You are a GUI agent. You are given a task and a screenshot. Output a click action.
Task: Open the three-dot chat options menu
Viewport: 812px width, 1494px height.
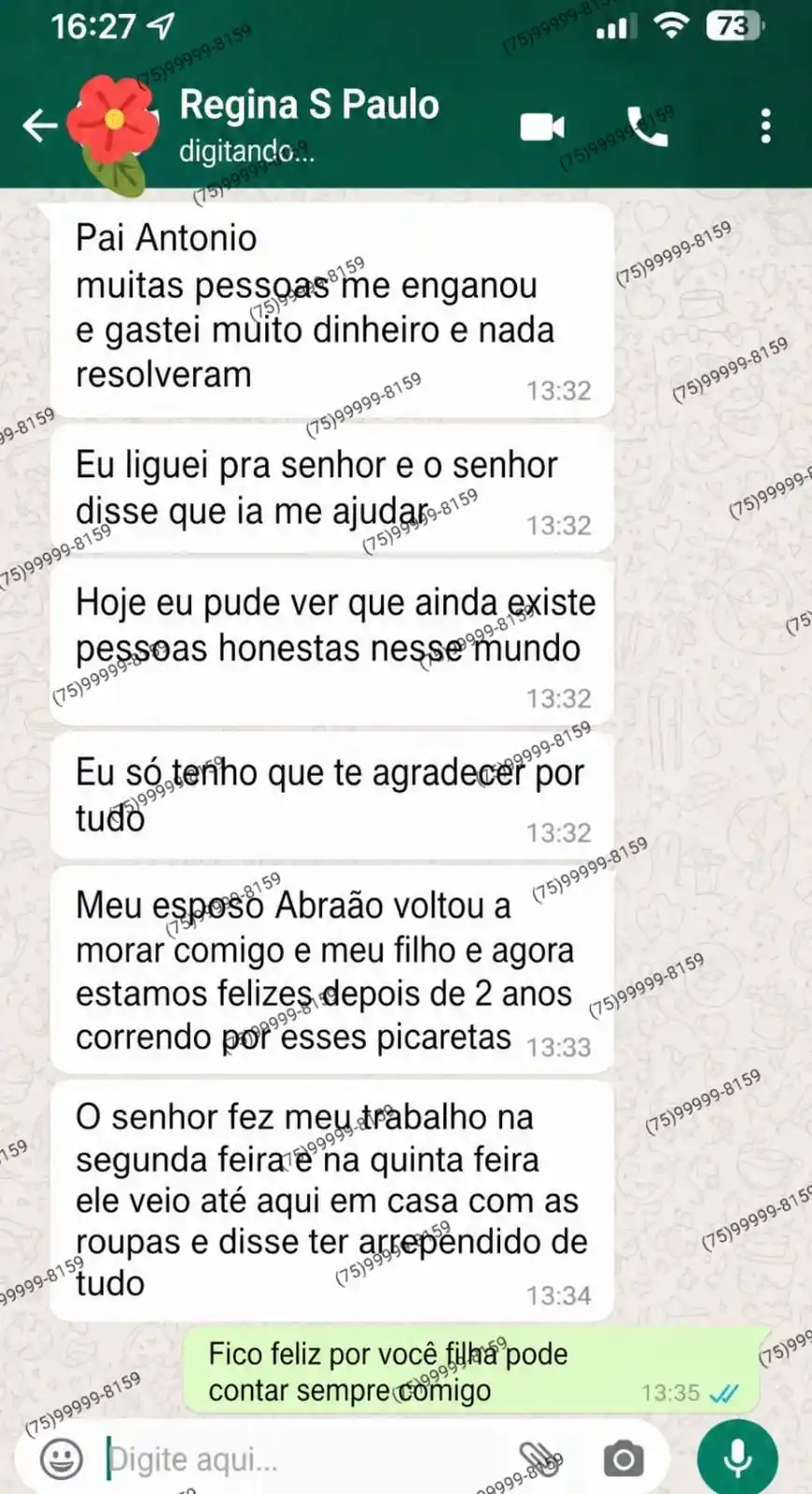tap(765, 124)
